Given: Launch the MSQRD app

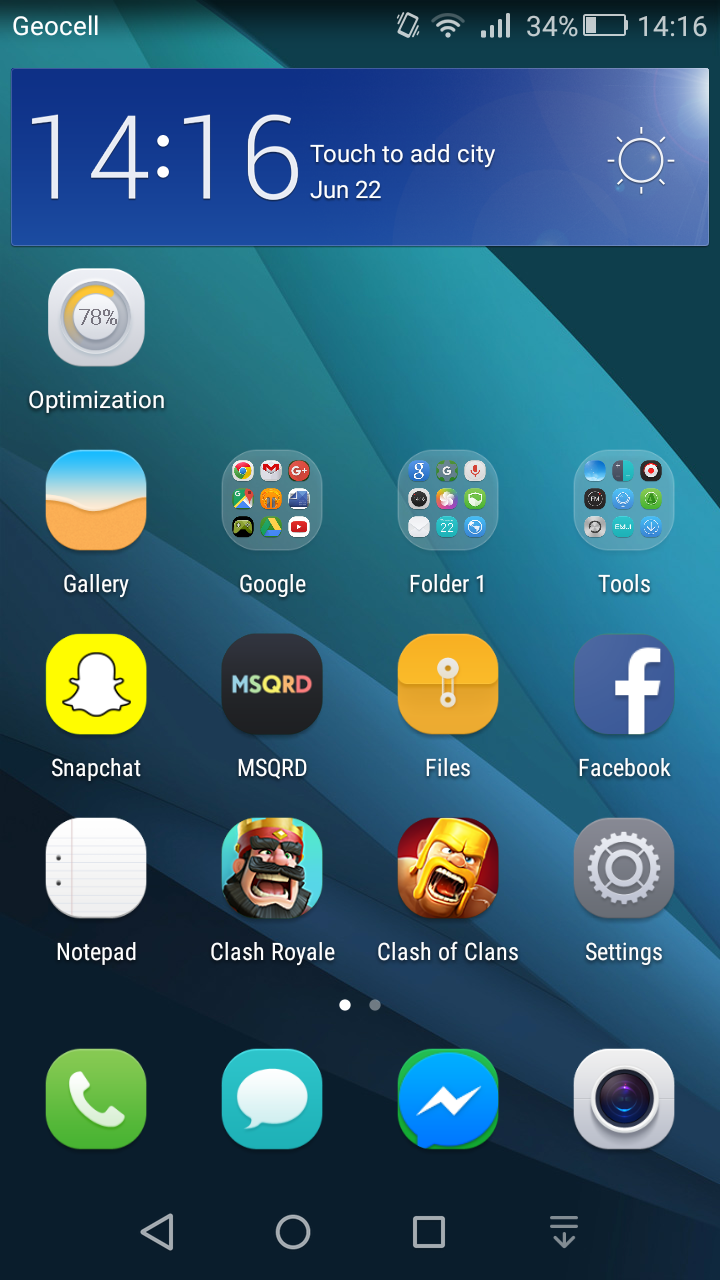Looking at the screenshot, I should coord(272,684).
